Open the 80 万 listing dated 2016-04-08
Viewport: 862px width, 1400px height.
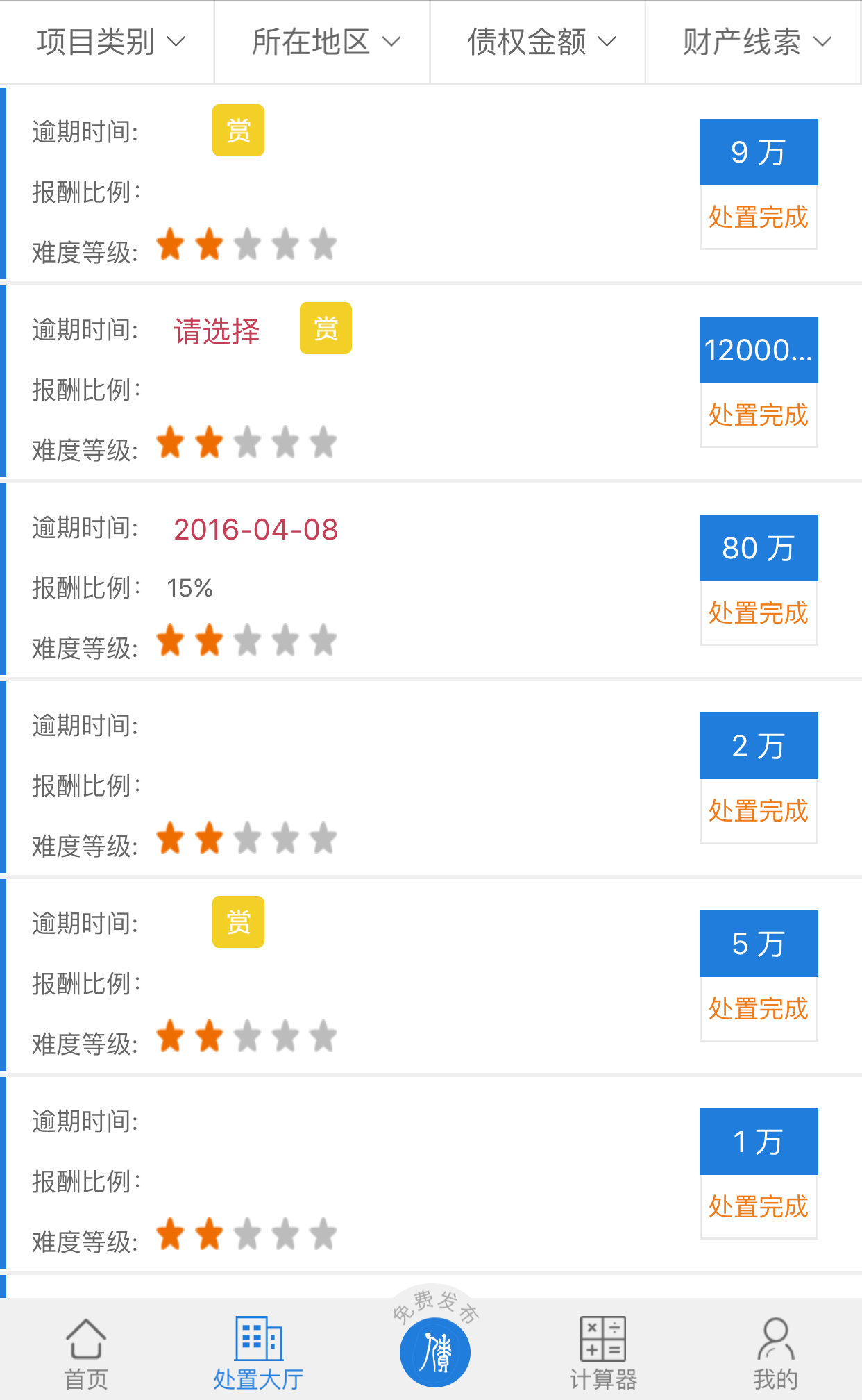point(431,580)
